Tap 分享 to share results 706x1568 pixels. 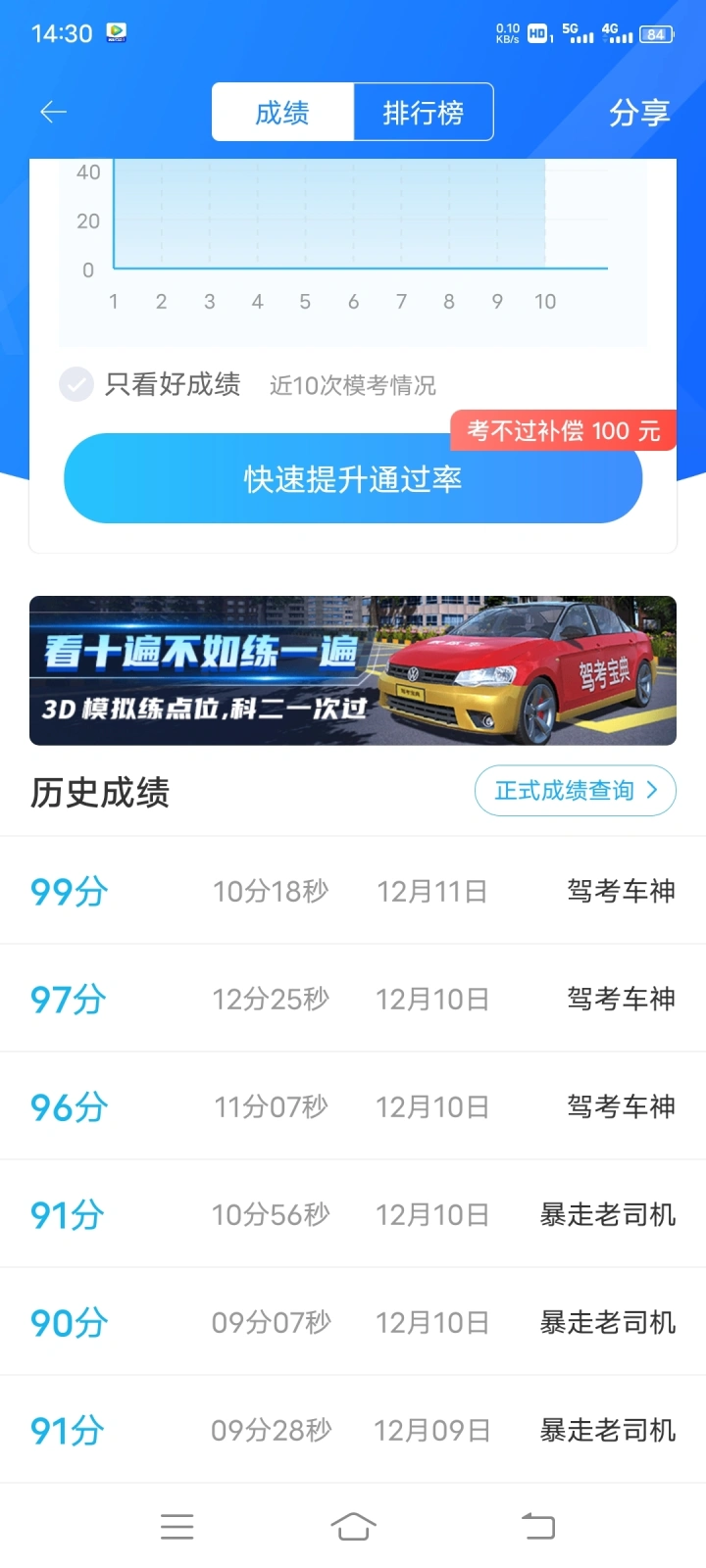click(x=638, y=113)
